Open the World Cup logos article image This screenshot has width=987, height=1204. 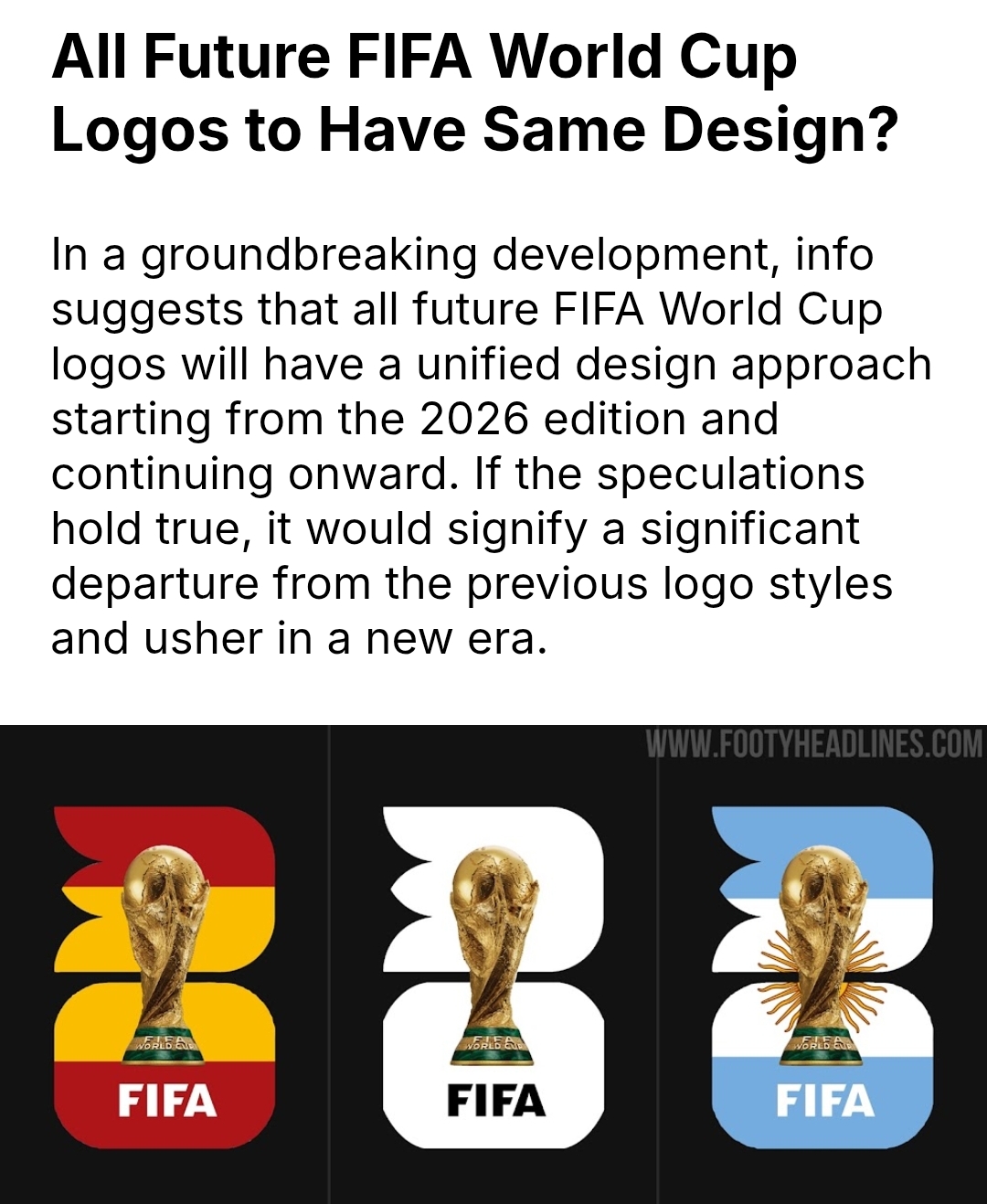tap(493, 964)
